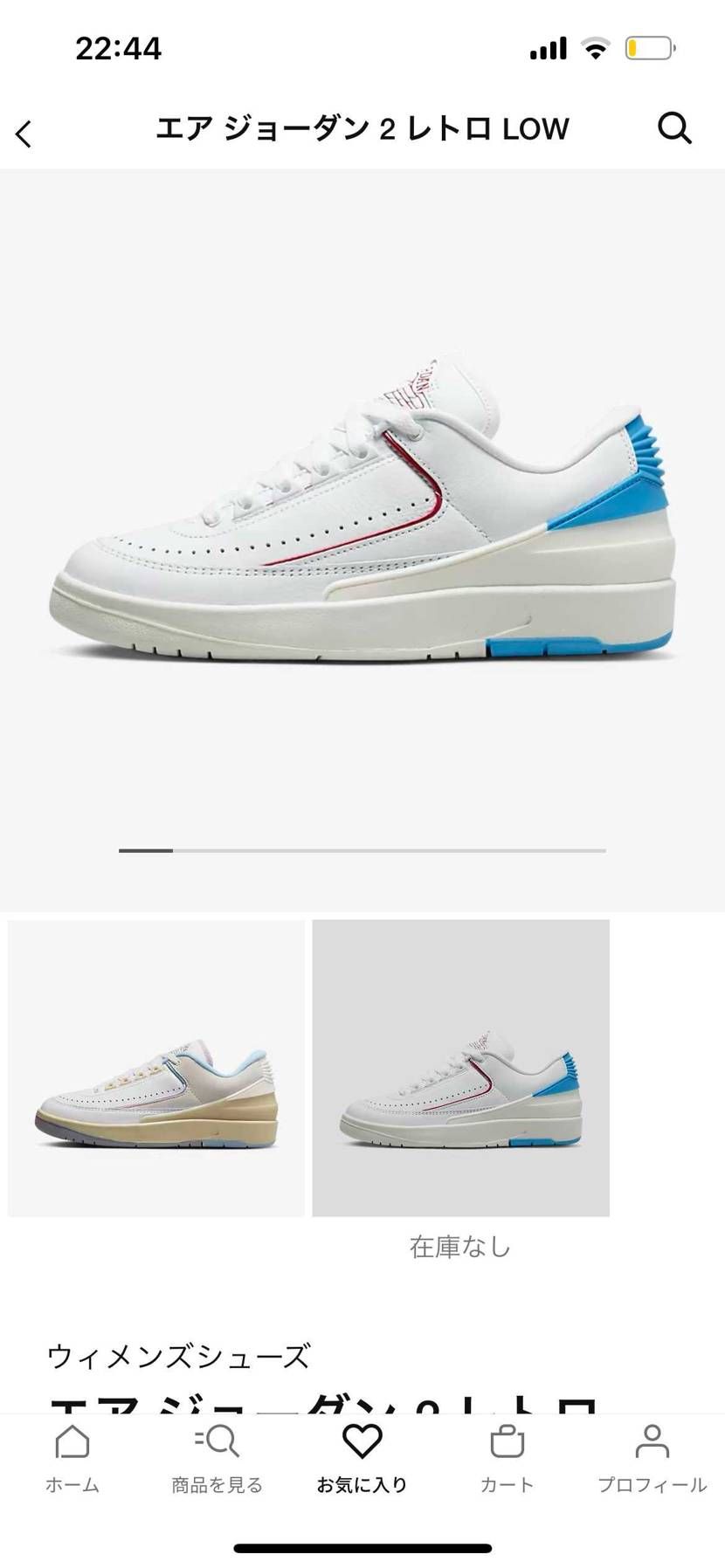Viewport: 725px width, 1568px height.
Task: Open the search magnifier icon
Action: pyautogui.click(x=674, y=128)
